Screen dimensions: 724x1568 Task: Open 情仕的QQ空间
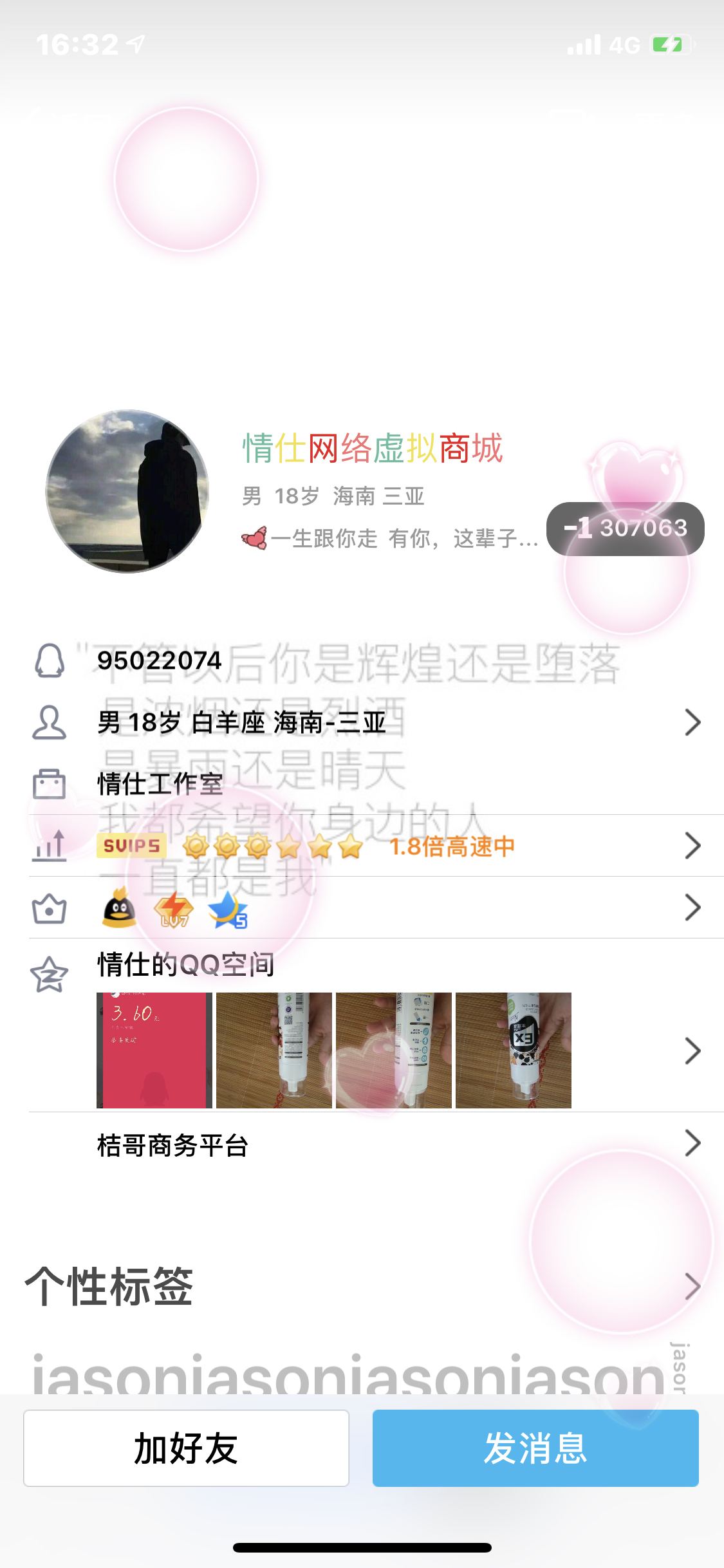point(186,965)
